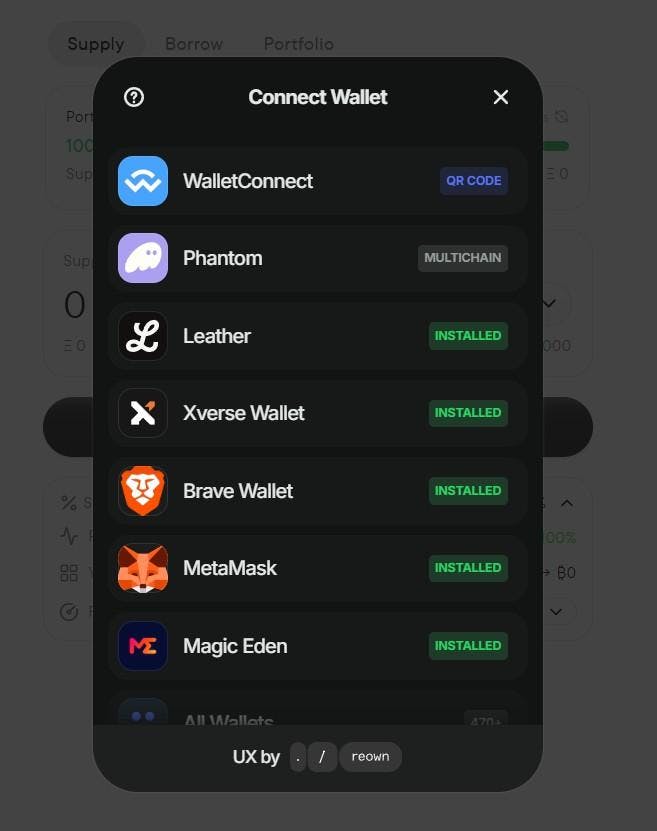
Task: Connect with Leather wallet
Action: coord(317,336)
